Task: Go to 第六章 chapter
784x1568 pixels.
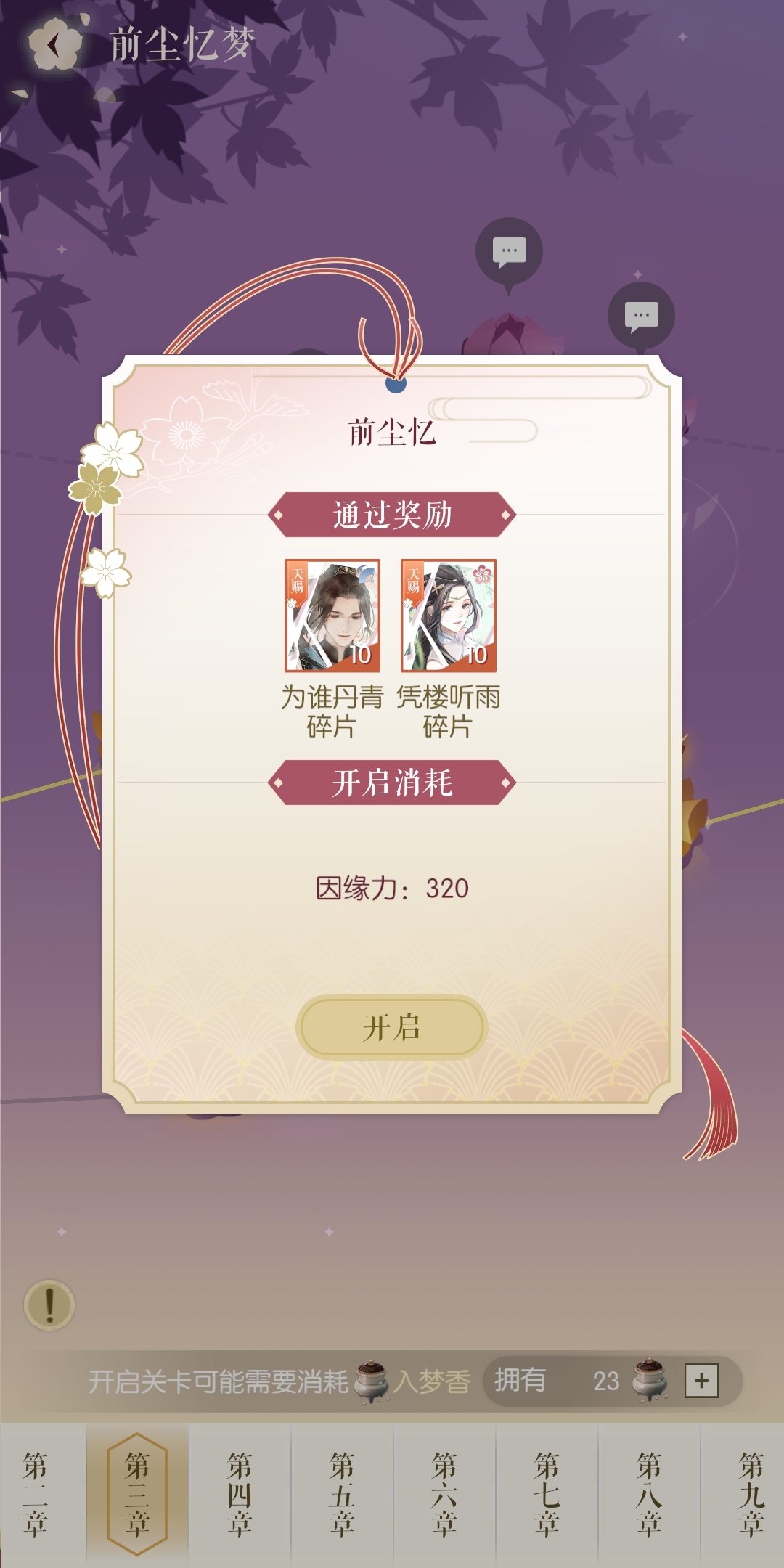Action: [x=444, y=1494]
